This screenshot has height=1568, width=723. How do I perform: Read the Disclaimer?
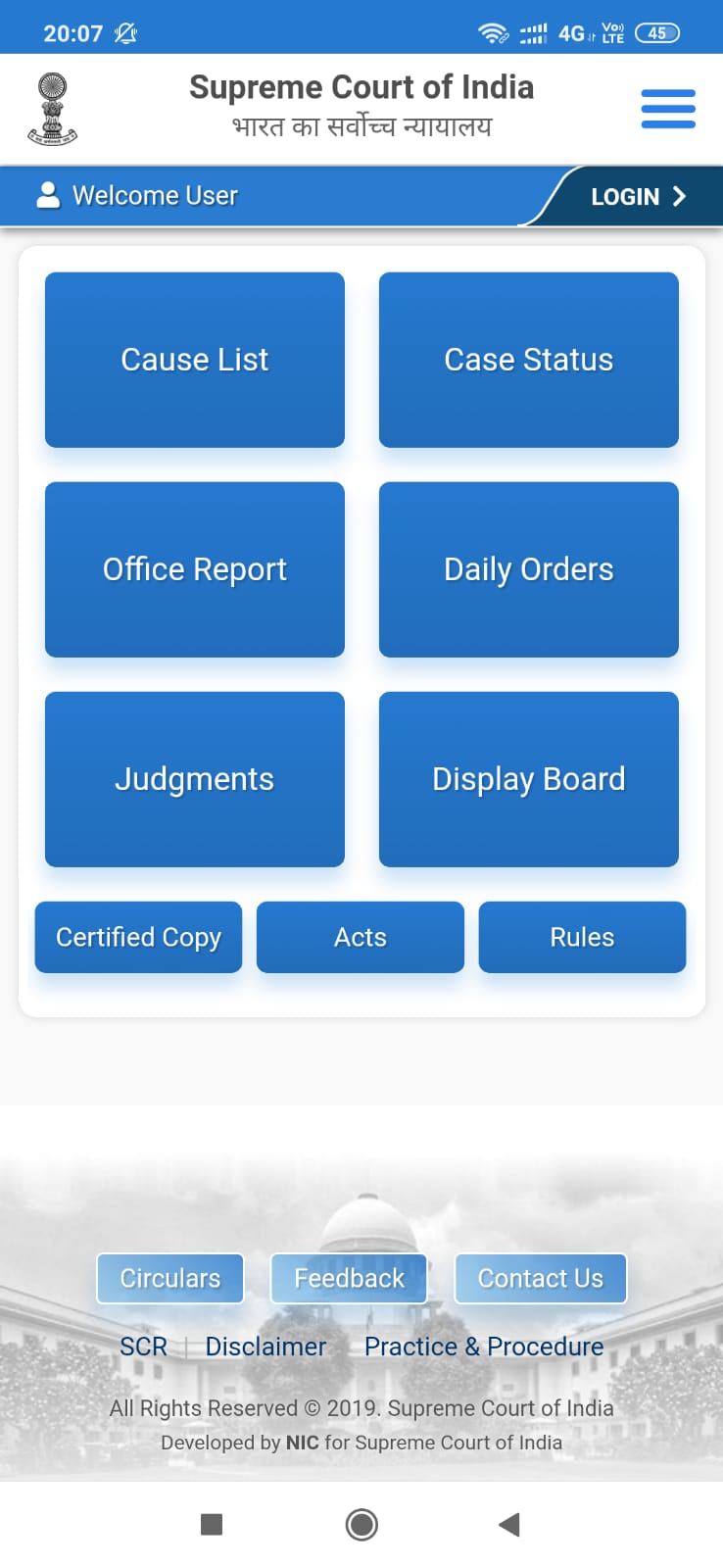(265, 1347)
